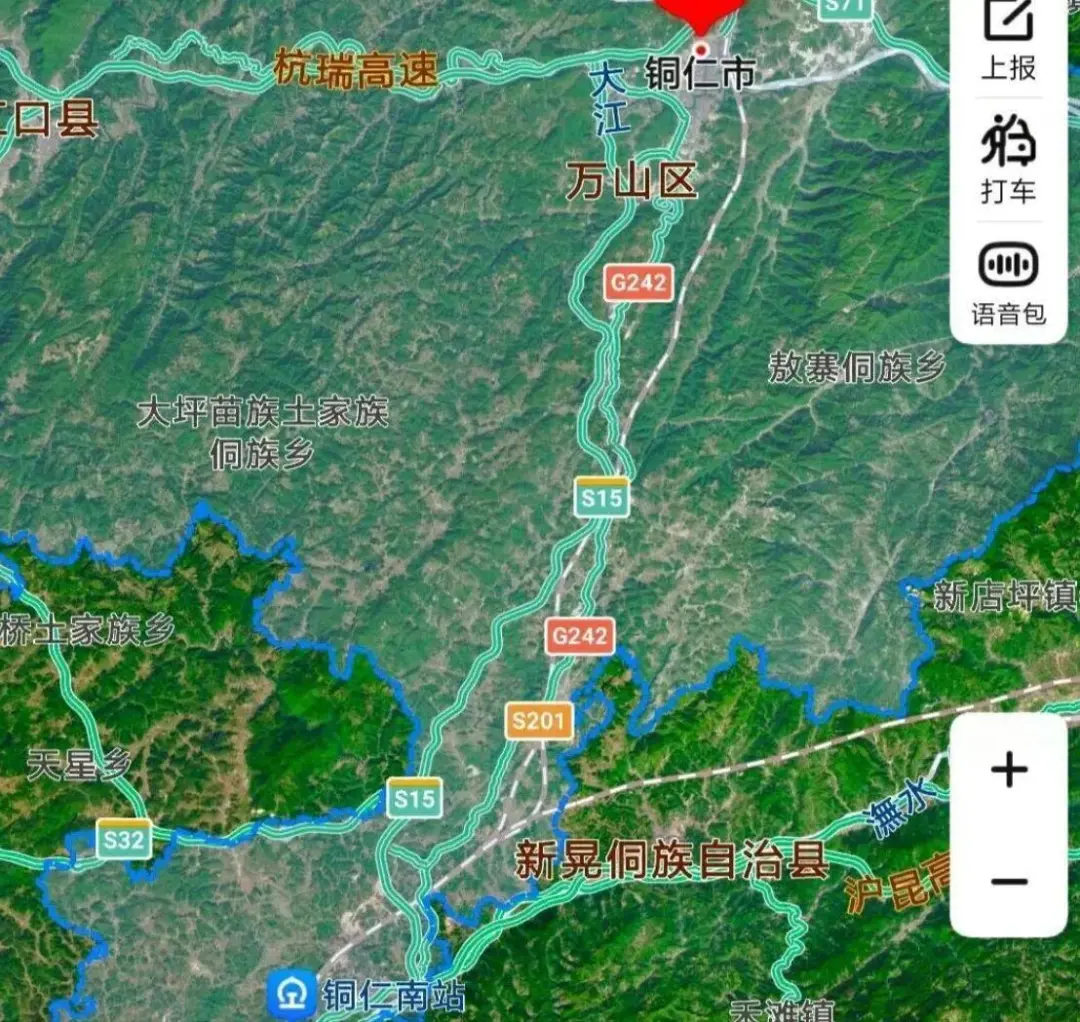1080x1022 pixels.
Task: Select the 铜仁南站 railway station marker
Action: click(292, 995)
